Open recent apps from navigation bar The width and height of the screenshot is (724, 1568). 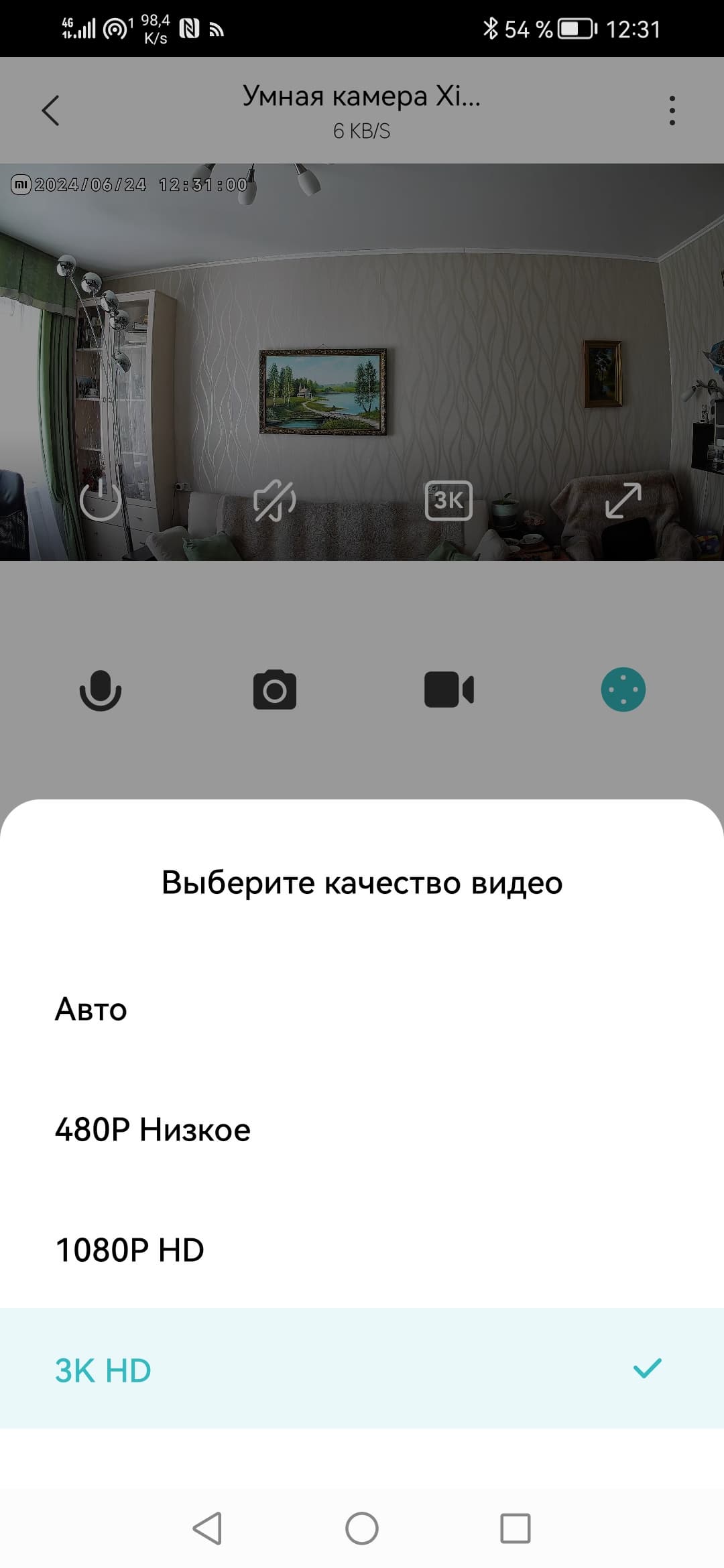click(x=515, y=1528)
